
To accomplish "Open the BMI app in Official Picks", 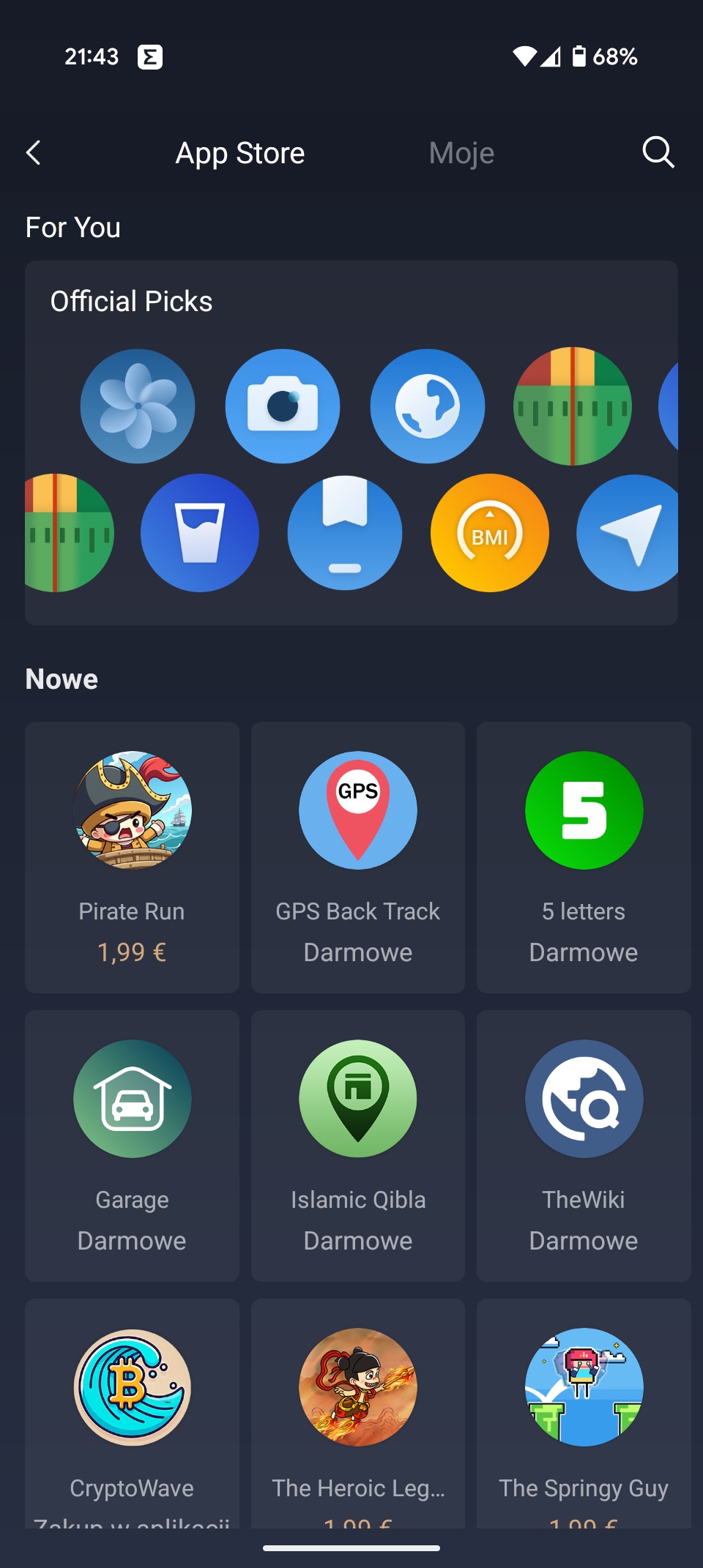I will click(x=490, y=533).
